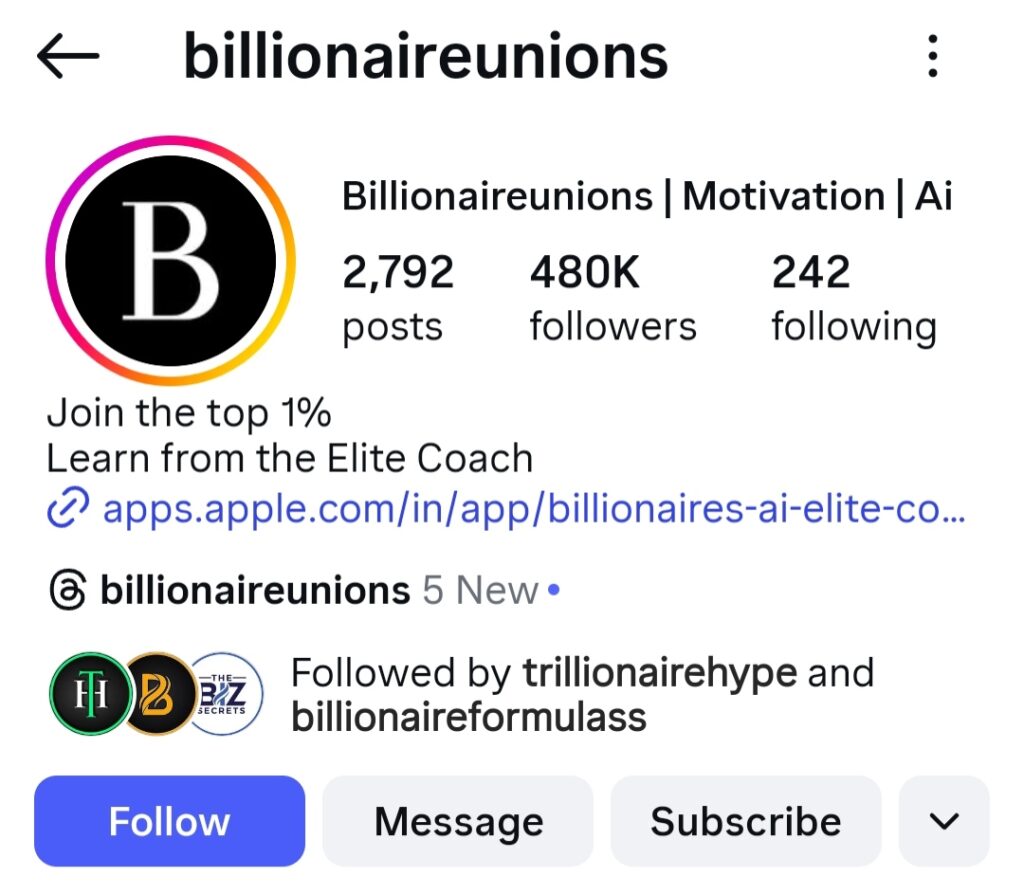Image resolution: width=1024 pixels, height=895 pixels.
Task: Open the 480K followers list
Action: (612, 298)
